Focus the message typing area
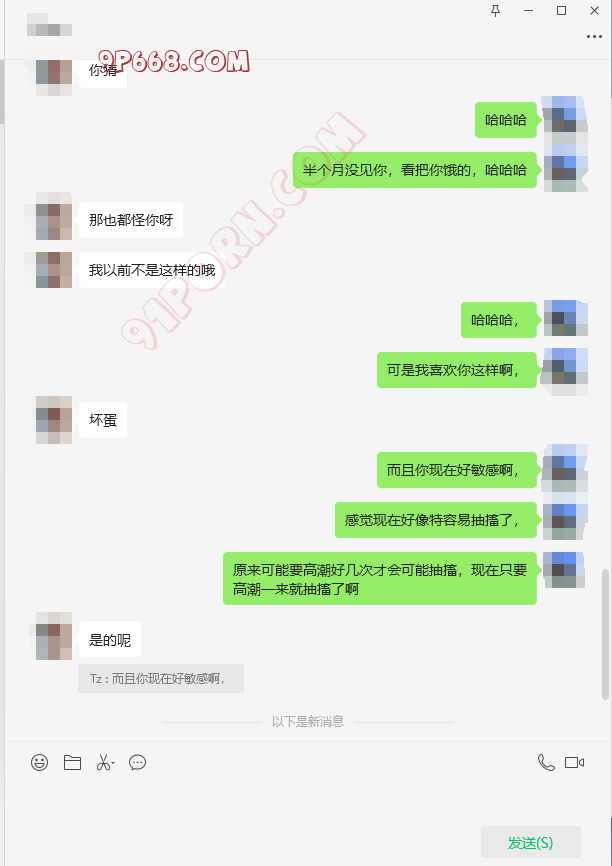This screenshot has height=866, width=612. tap(300, 800)
